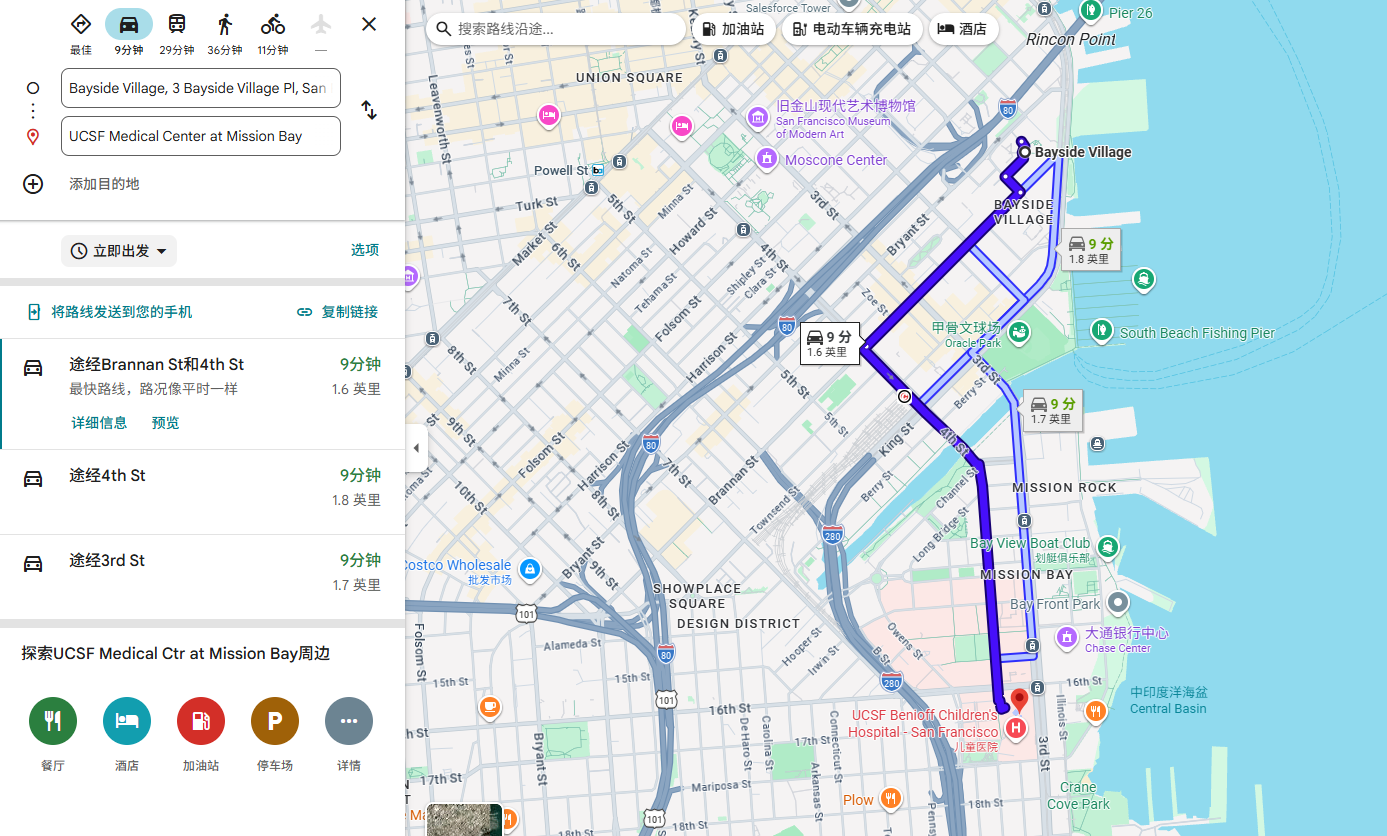Find nearby 停车场 parking

(275, 722)
